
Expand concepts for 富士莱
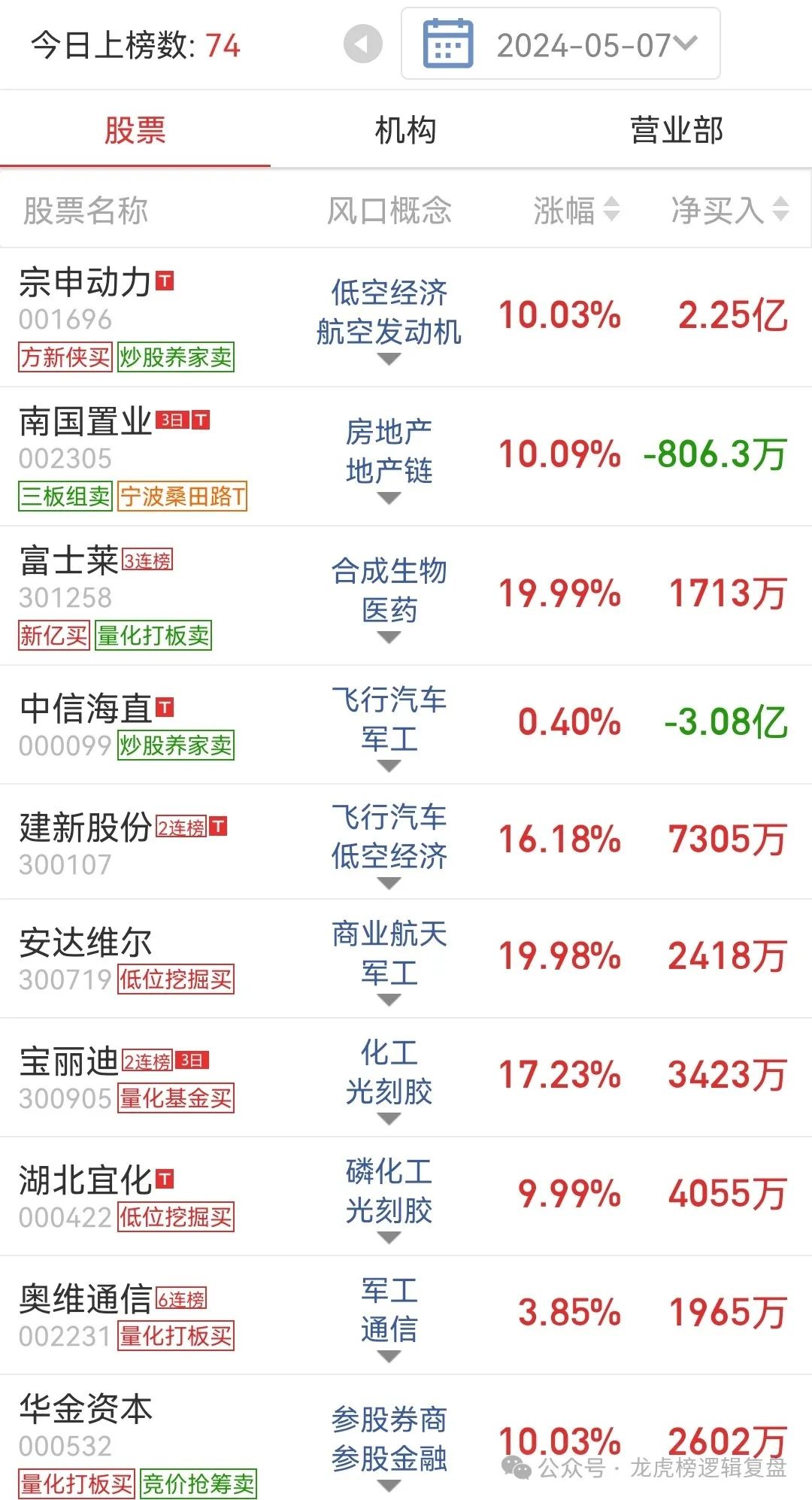click(389, 638)
